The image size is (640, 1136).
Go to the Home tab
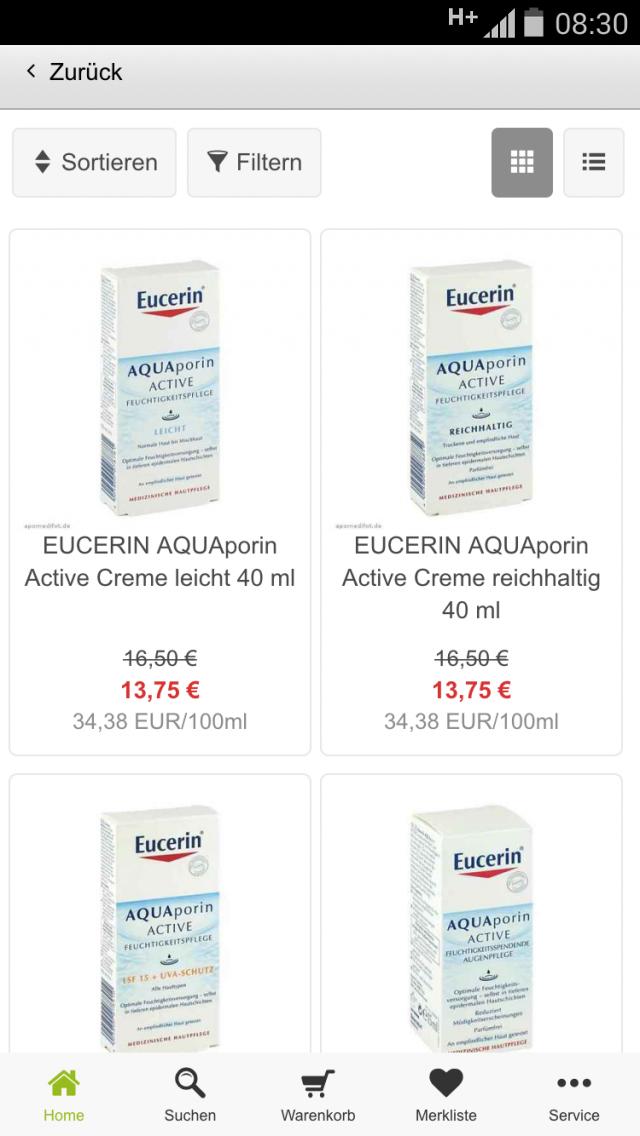coord(64,1094)
